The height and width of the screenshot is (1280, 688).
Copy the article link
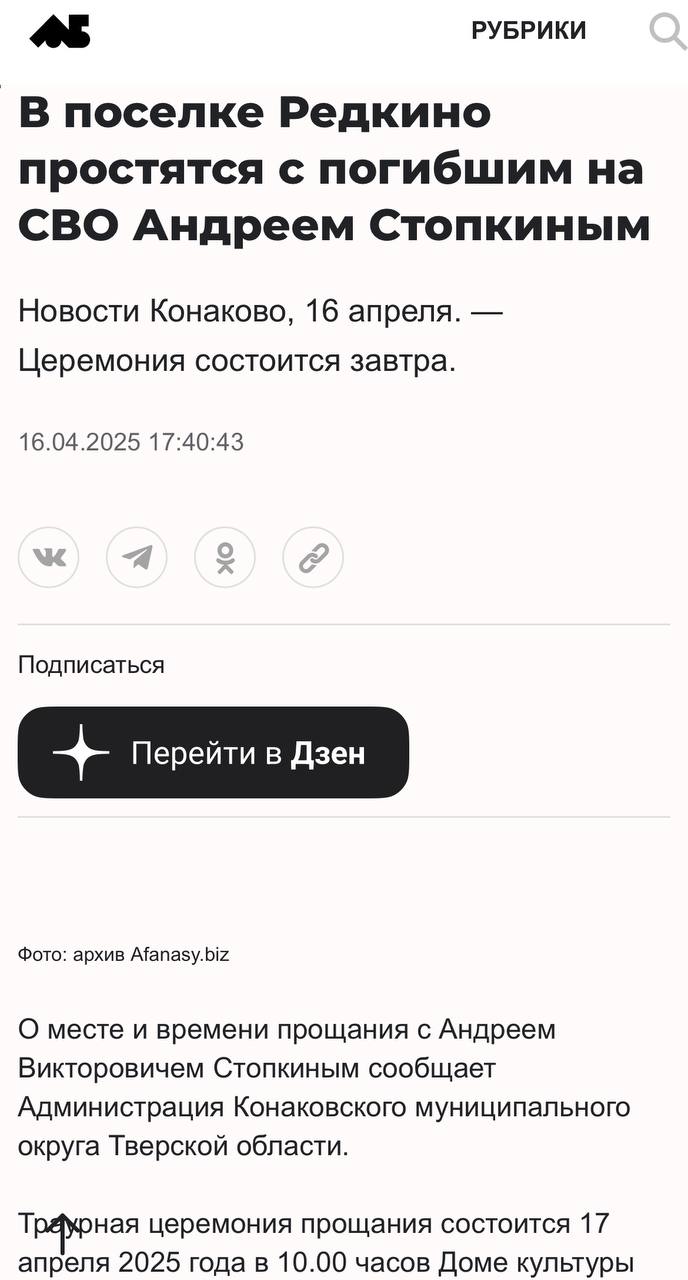pyautogui.click(x=313, y=556)
